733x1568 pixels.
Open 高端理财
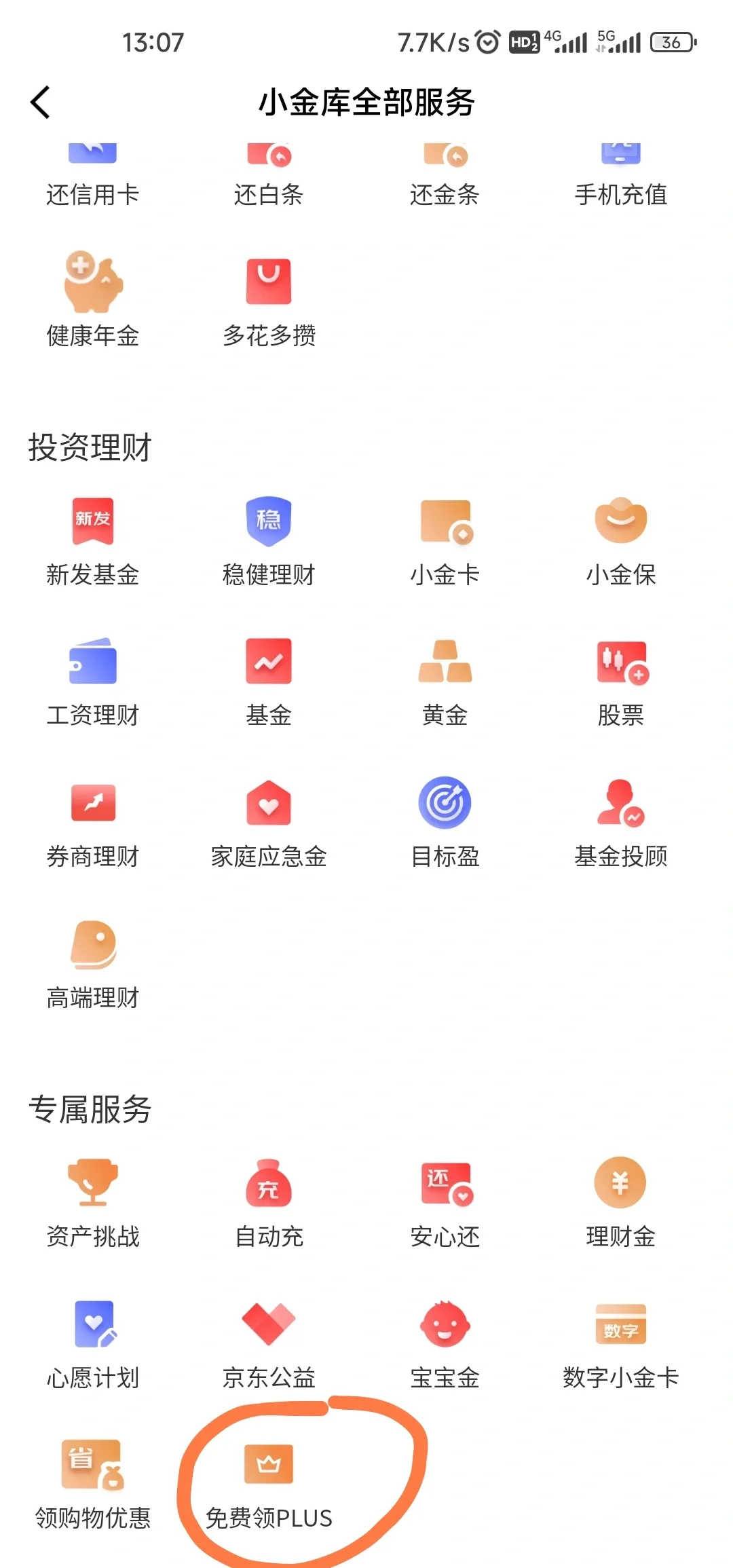93,964
